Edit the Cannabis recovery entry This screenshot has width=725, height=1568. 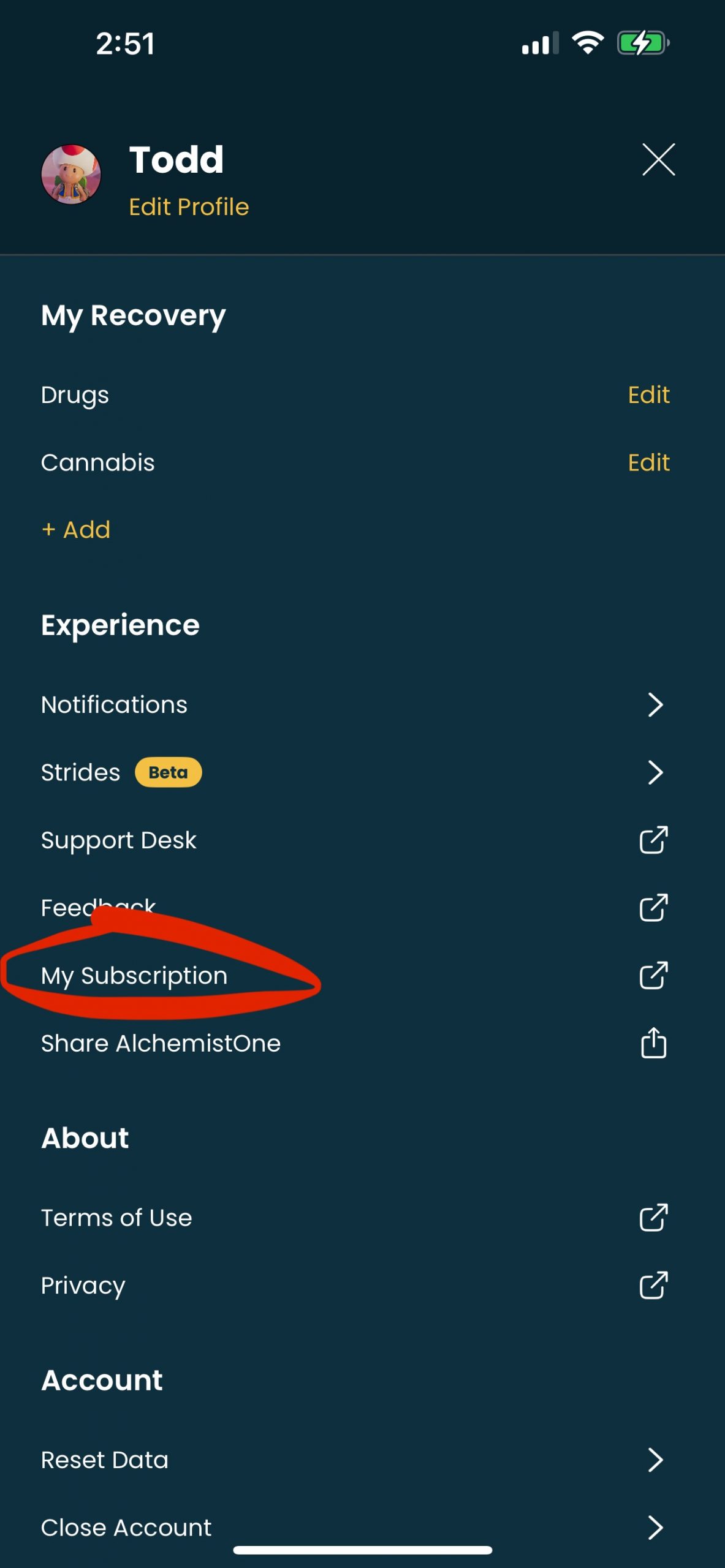tap(648, 462)
